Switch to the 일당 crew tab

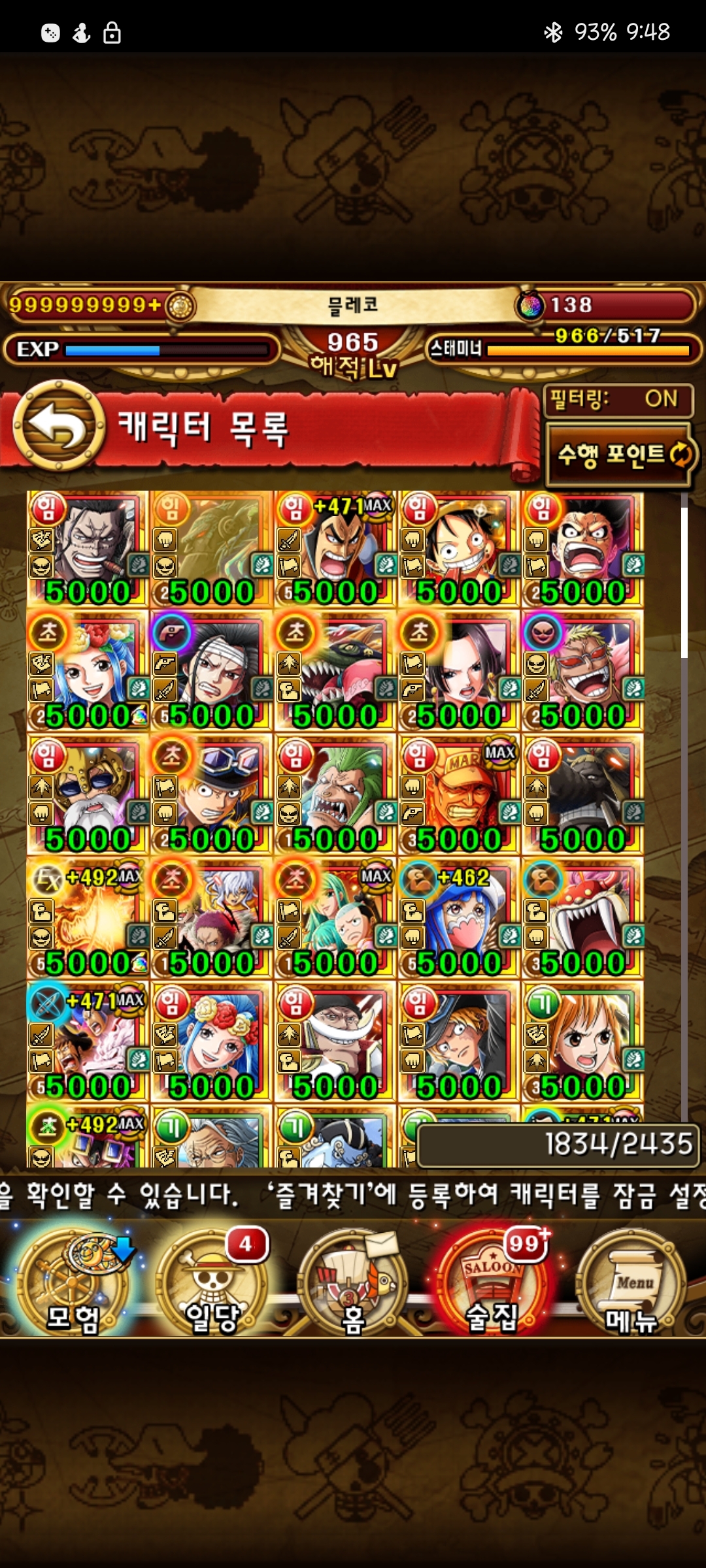212,1281
